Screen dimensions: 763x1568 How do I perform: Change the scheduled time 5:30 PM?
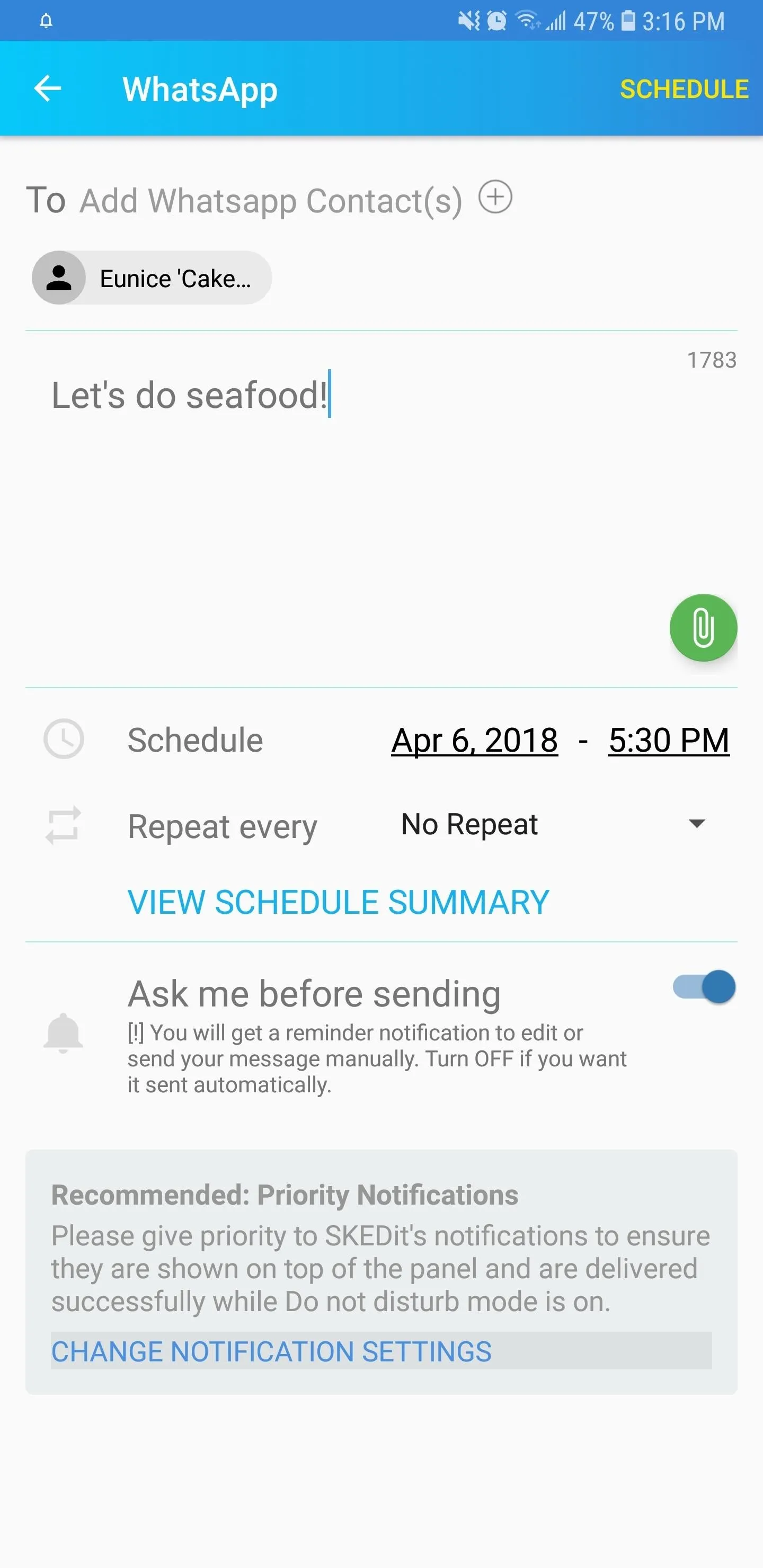[669, 741]
